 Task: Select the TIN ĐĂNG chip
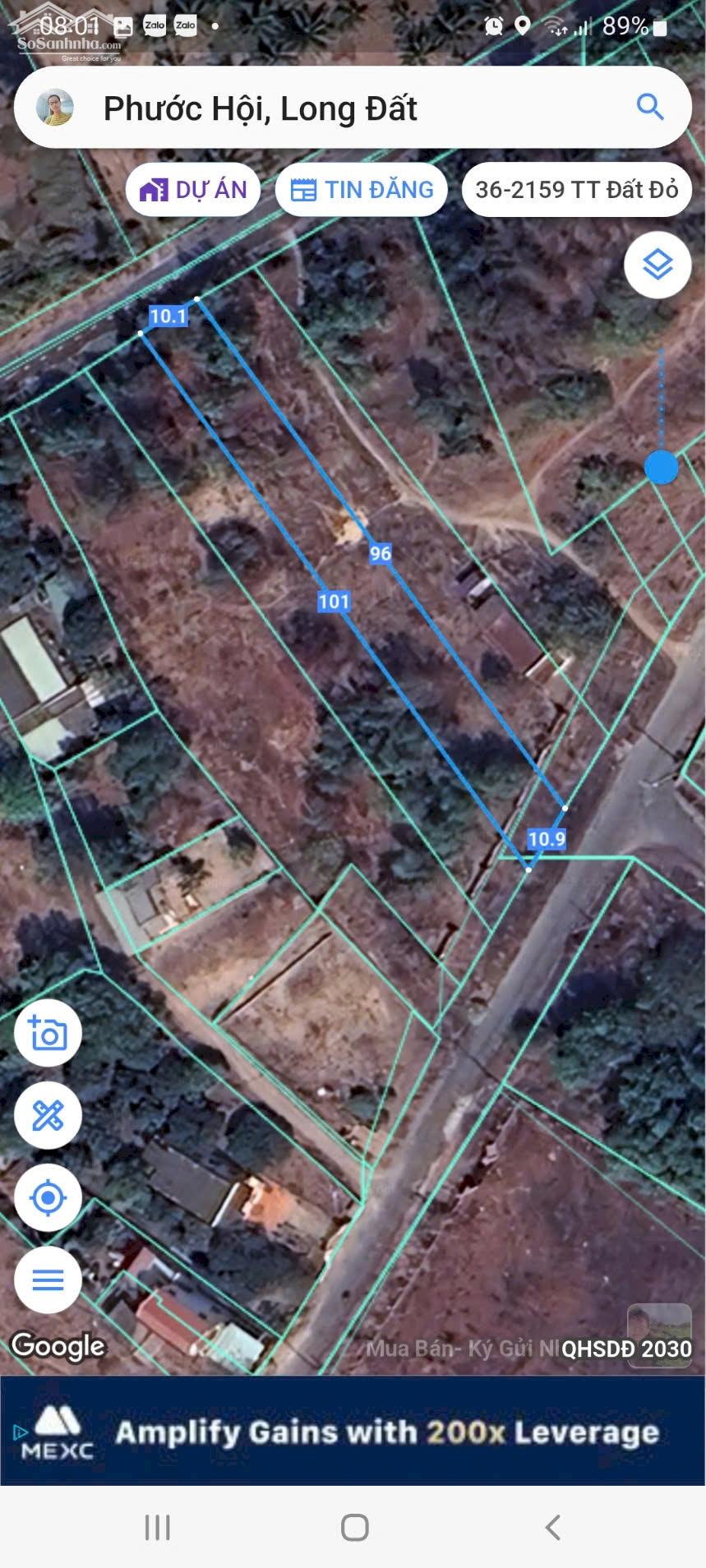point(362,190)
